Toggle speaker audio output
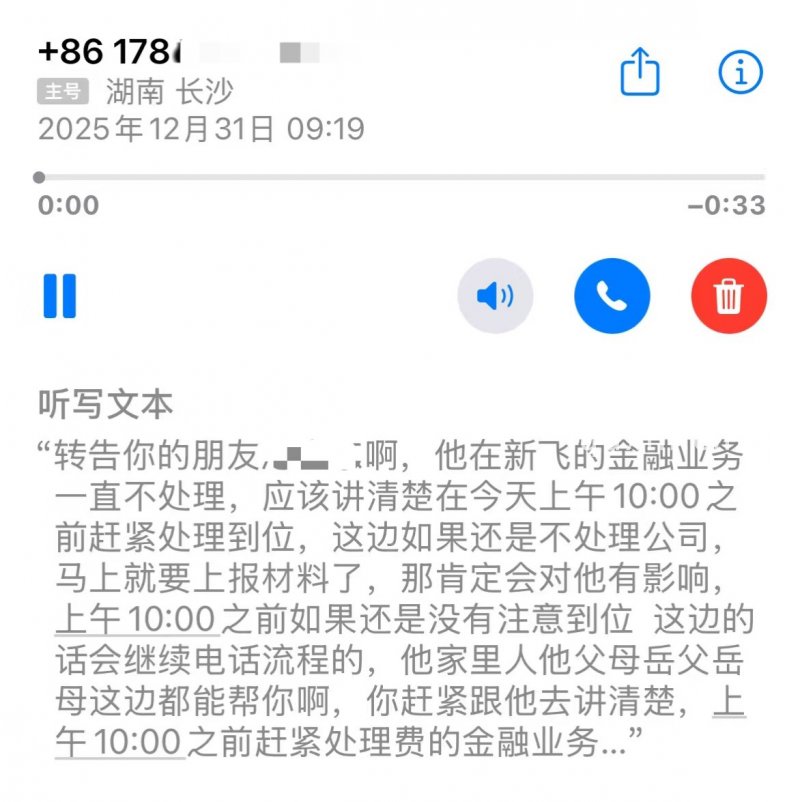 495,296
